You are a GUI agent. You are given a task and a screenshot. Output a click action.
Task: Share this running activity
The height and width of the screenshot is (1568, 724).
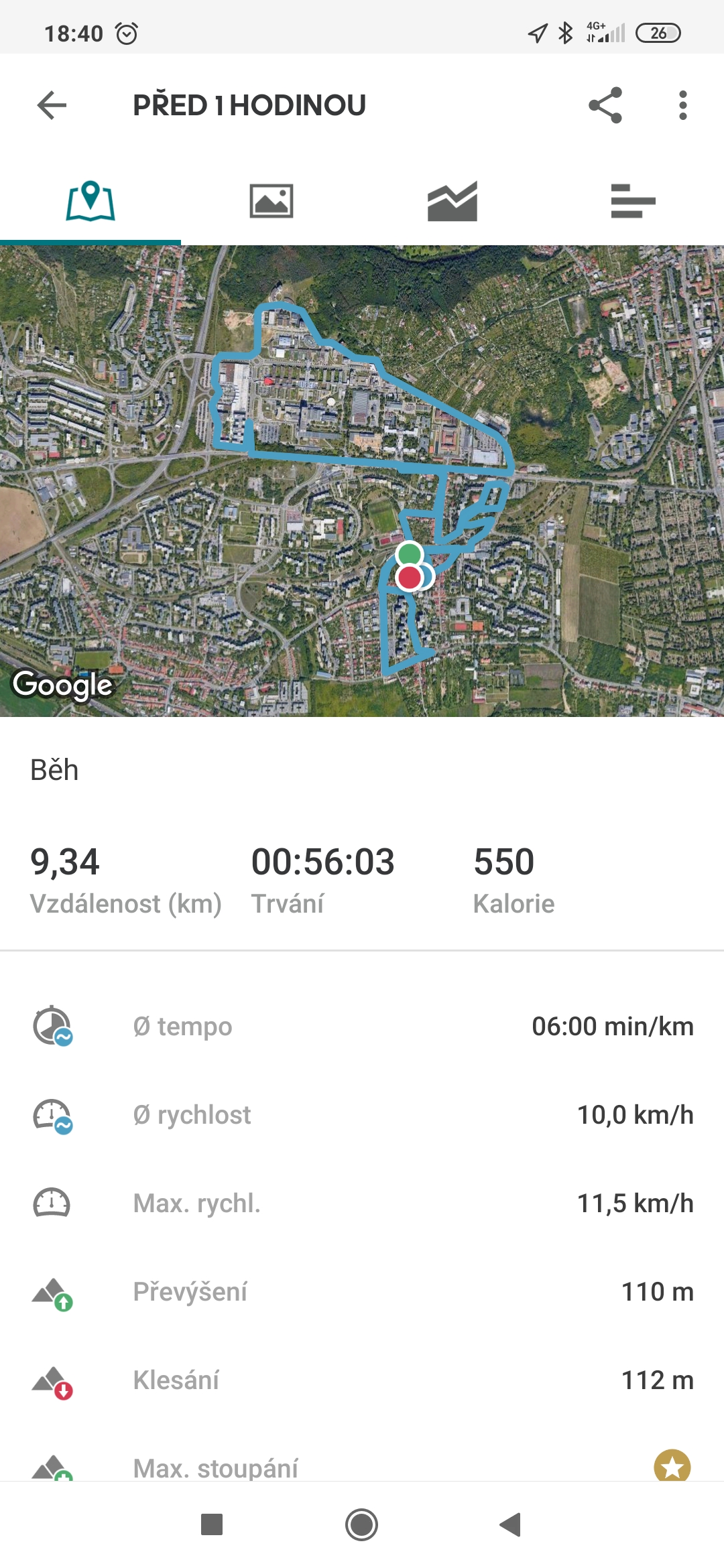tap(605, 105)
